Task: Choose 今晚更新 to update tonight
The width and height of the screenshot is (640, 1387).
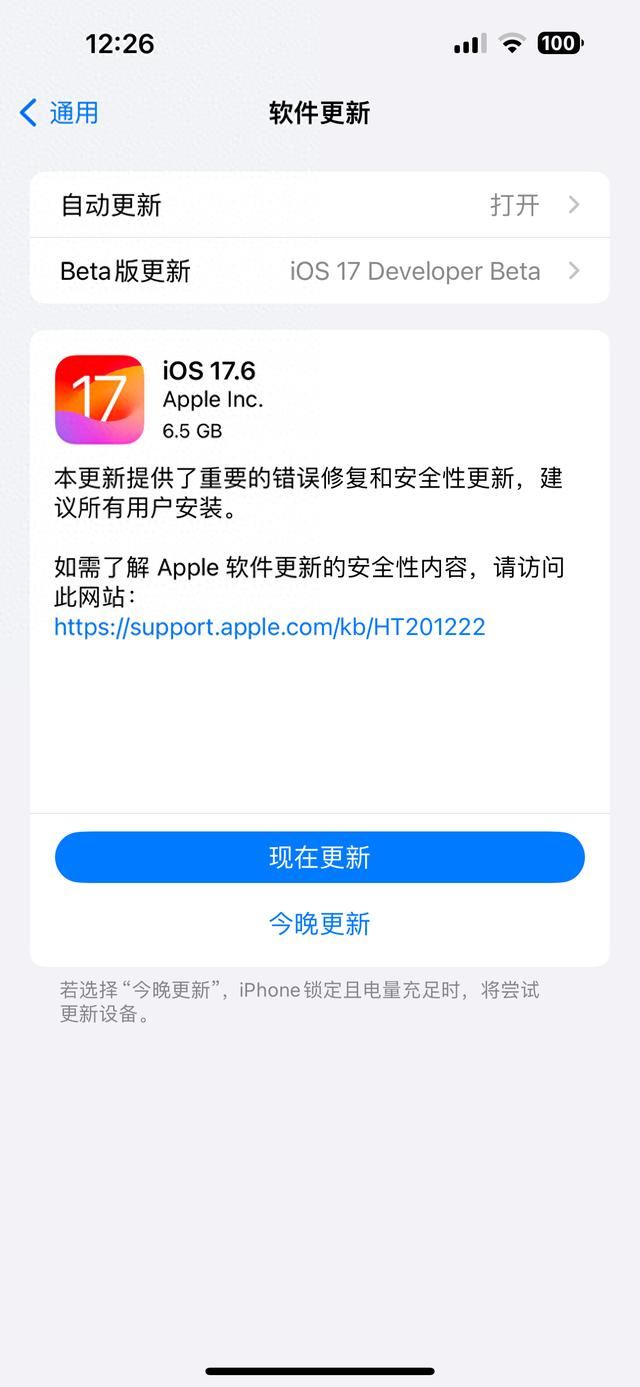Action: (x=319, y=923)
